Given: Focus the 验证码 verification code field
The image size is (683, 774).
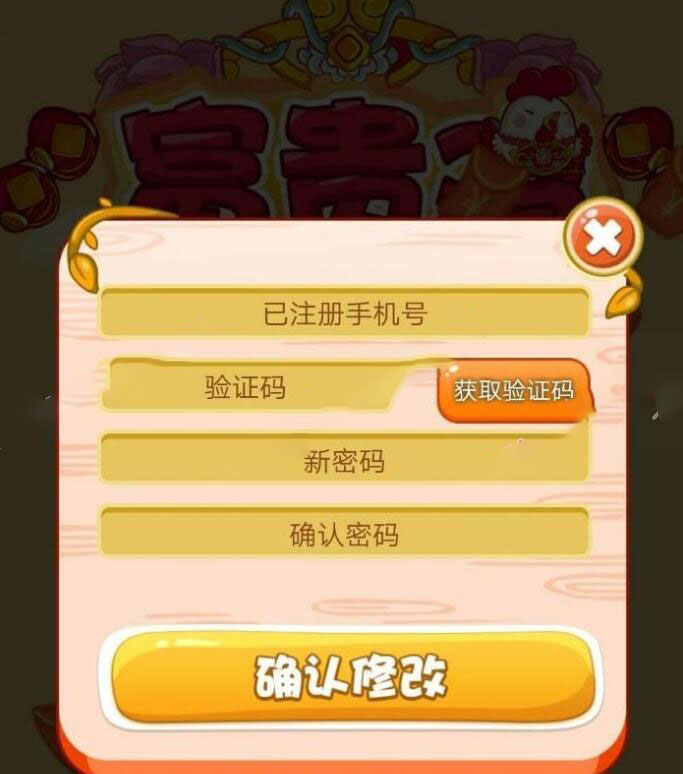Looking at the screenshot, I should (260, 387).
